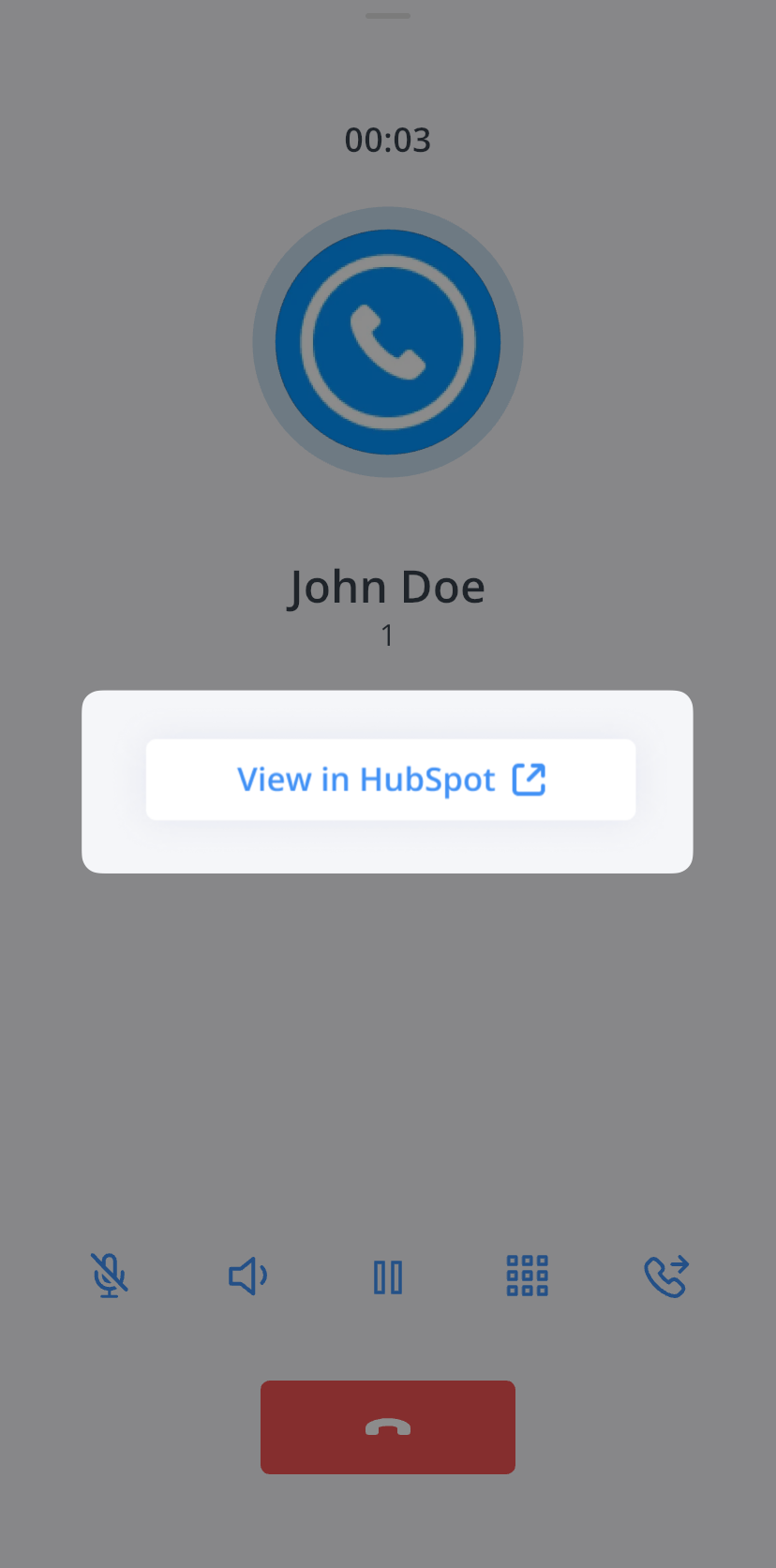The image size is (776, 1568).
Task: Open the dial pad
Action: click(x=528, y=1276)
